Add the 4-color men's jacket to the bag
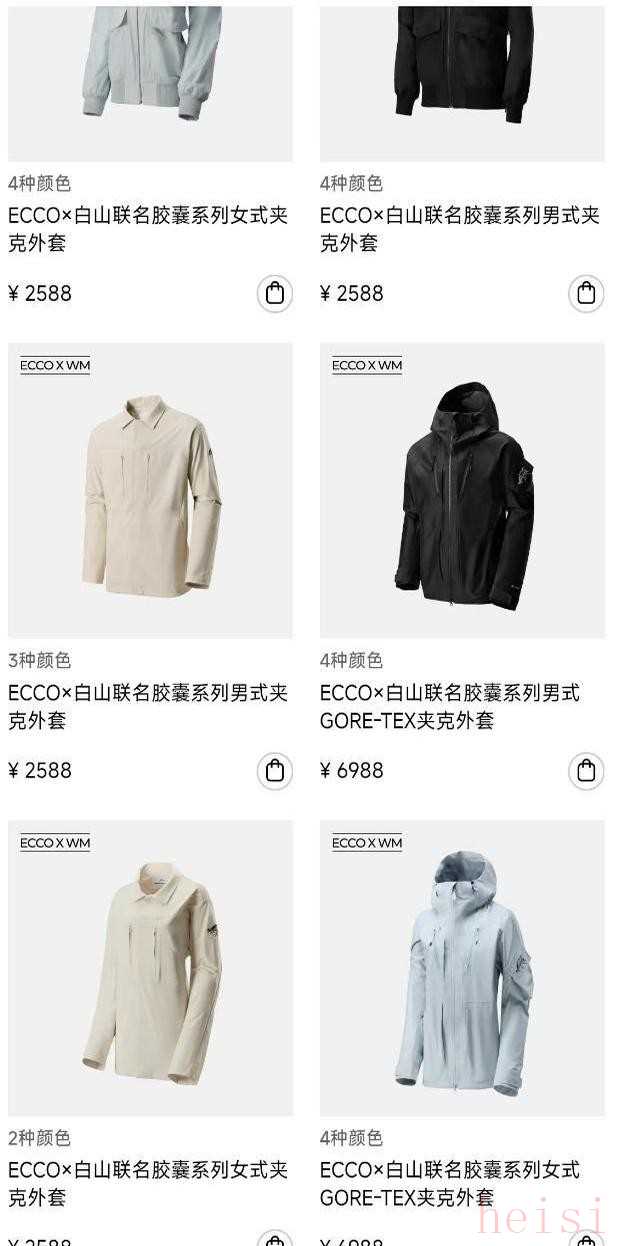The image size is (622, 1246). pyautogui.click(x=586, y=294)
